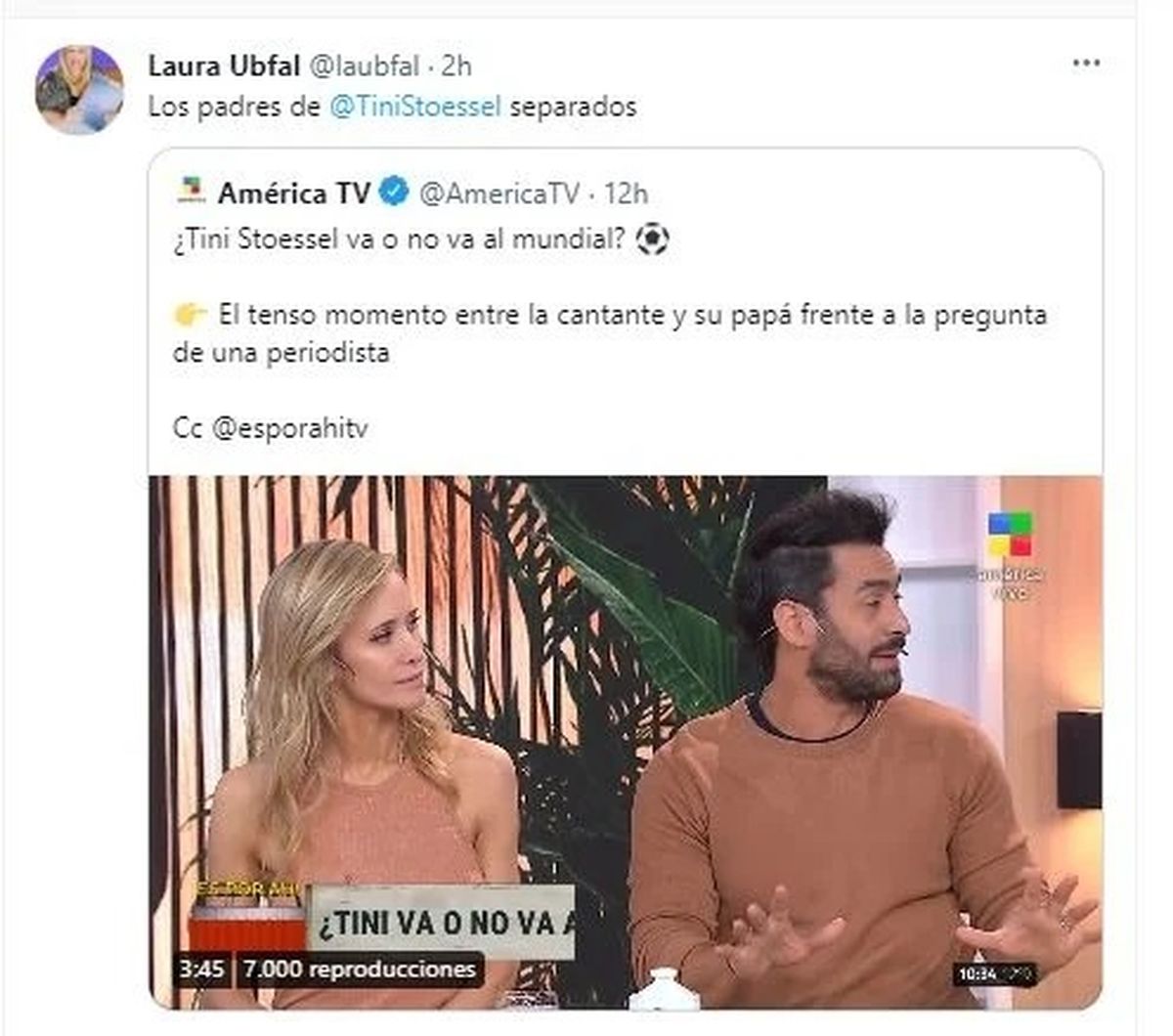This screenshot has width=1173, height=1036.
Task: Open Laura Ubfal's profile name
Action: pyautogui.click(x=224, y=65)
